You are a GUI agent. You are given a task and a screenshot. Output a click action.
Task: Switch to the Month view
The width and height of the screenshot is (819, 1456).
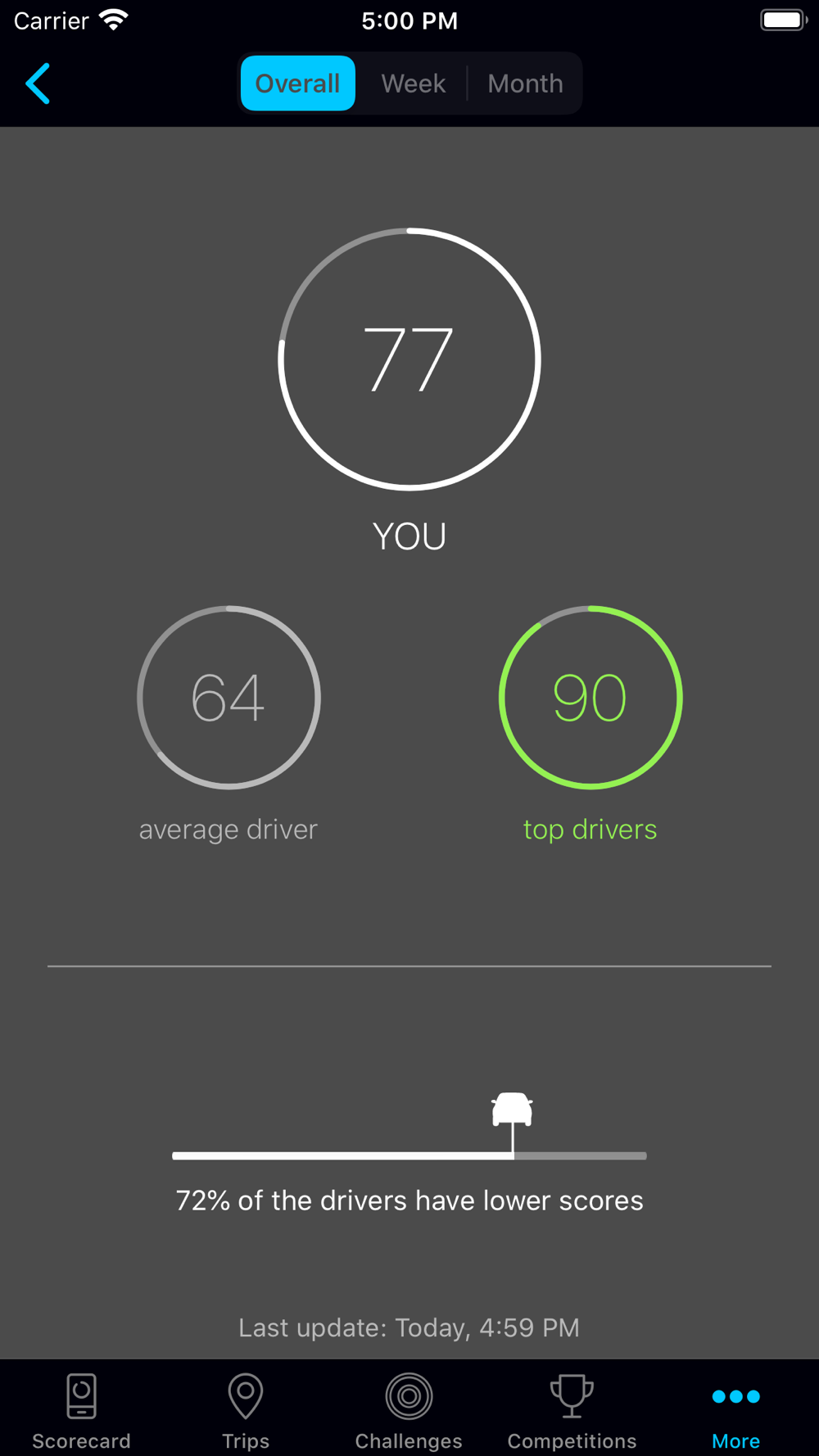point(525,84)
